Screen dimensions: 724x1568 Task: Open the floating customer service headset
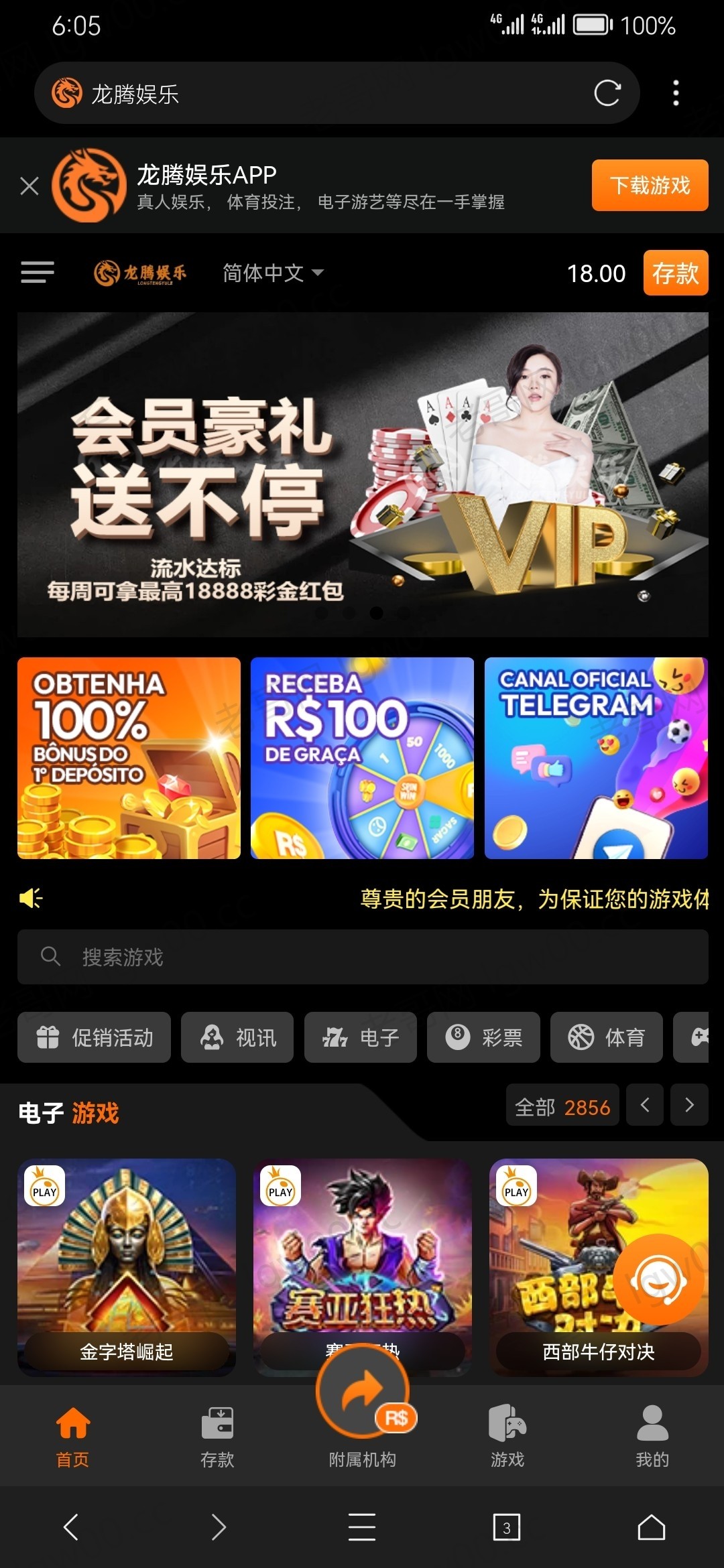pyautogui.click(x=658, y=1280)
